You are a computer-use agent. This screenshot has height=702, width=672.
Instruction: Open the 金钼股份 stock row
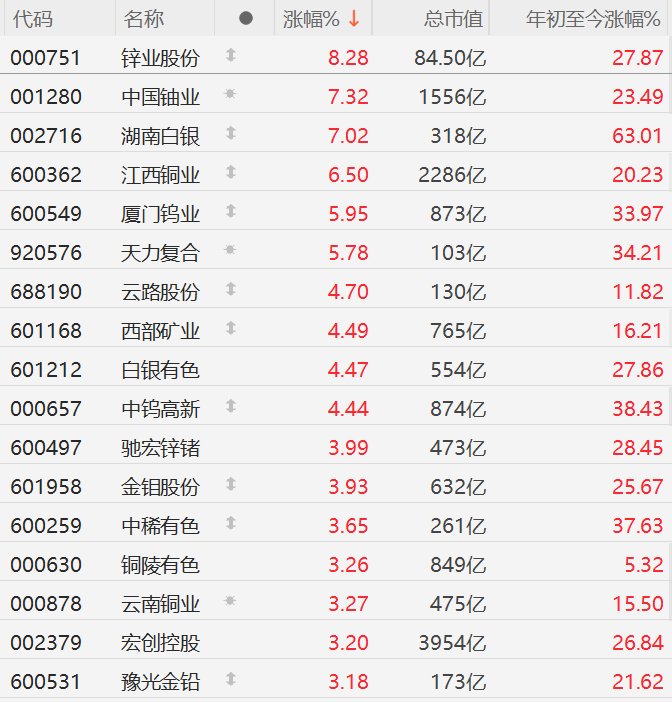click(160, 487)
